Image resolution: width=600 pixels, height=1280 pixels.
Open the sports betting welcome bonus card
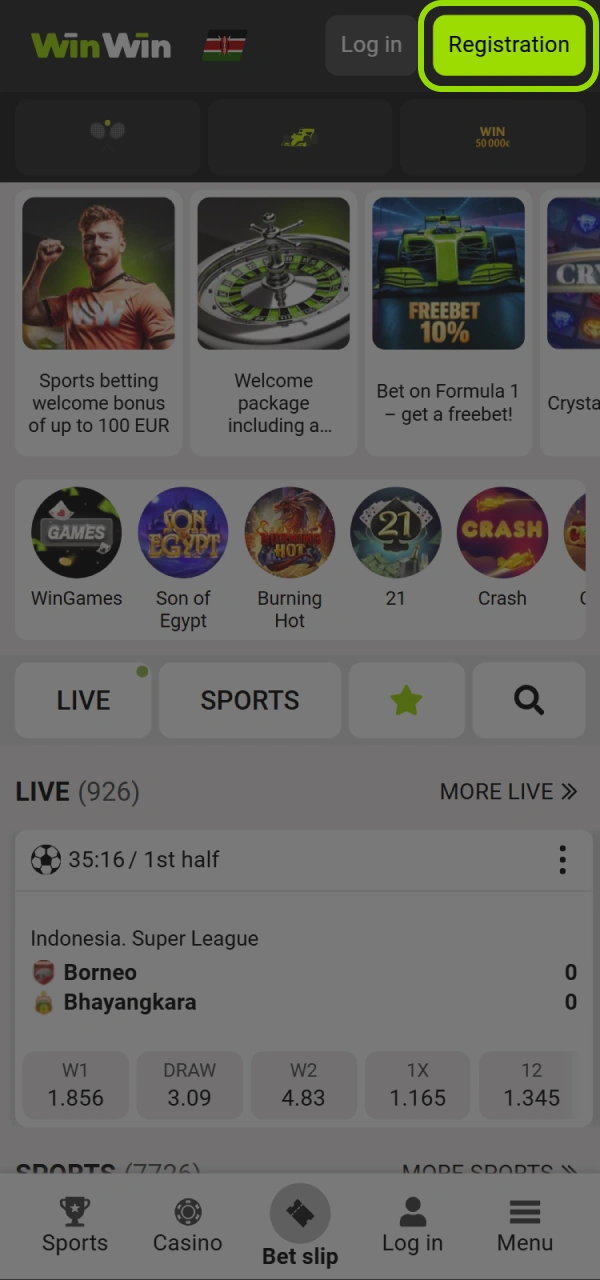tap(99, 318)
